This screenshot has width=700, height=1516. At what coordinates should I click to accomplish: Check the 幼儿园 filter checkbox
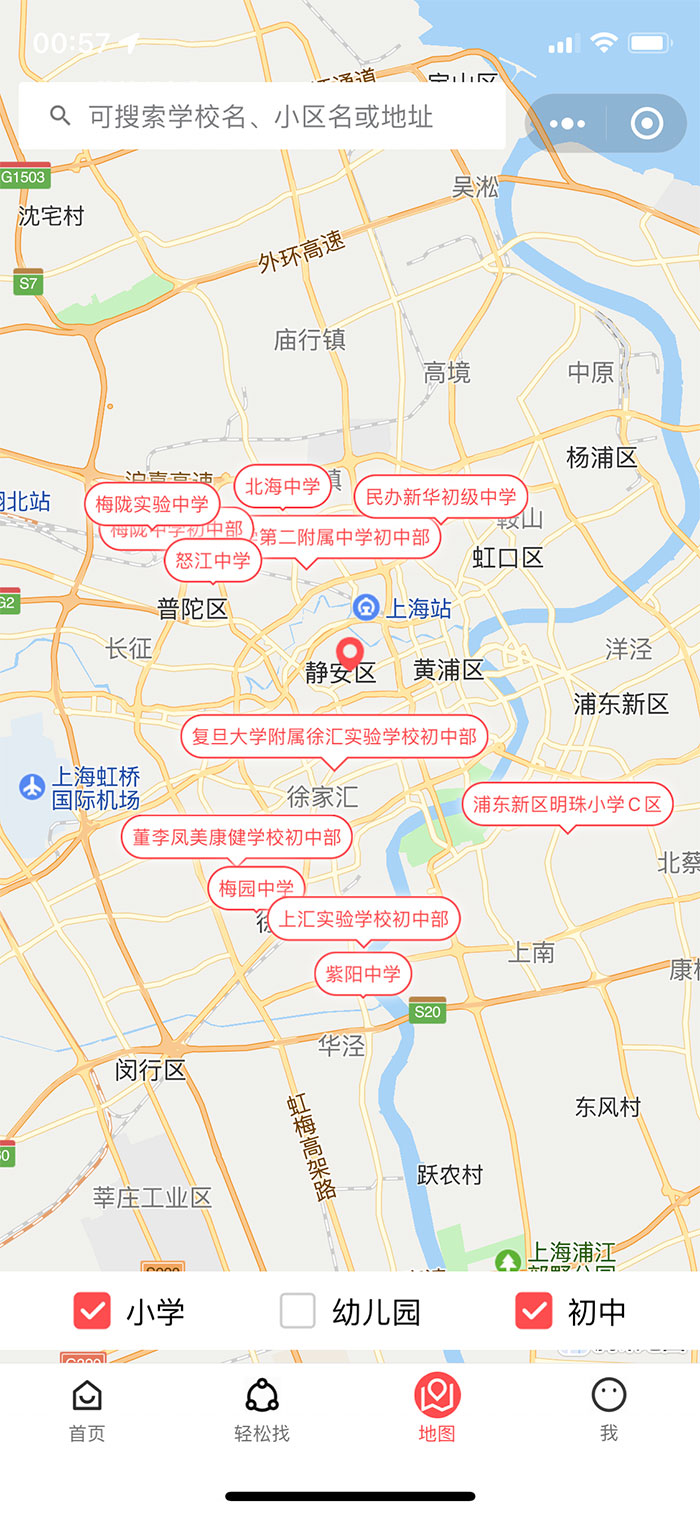point(298,1311)
